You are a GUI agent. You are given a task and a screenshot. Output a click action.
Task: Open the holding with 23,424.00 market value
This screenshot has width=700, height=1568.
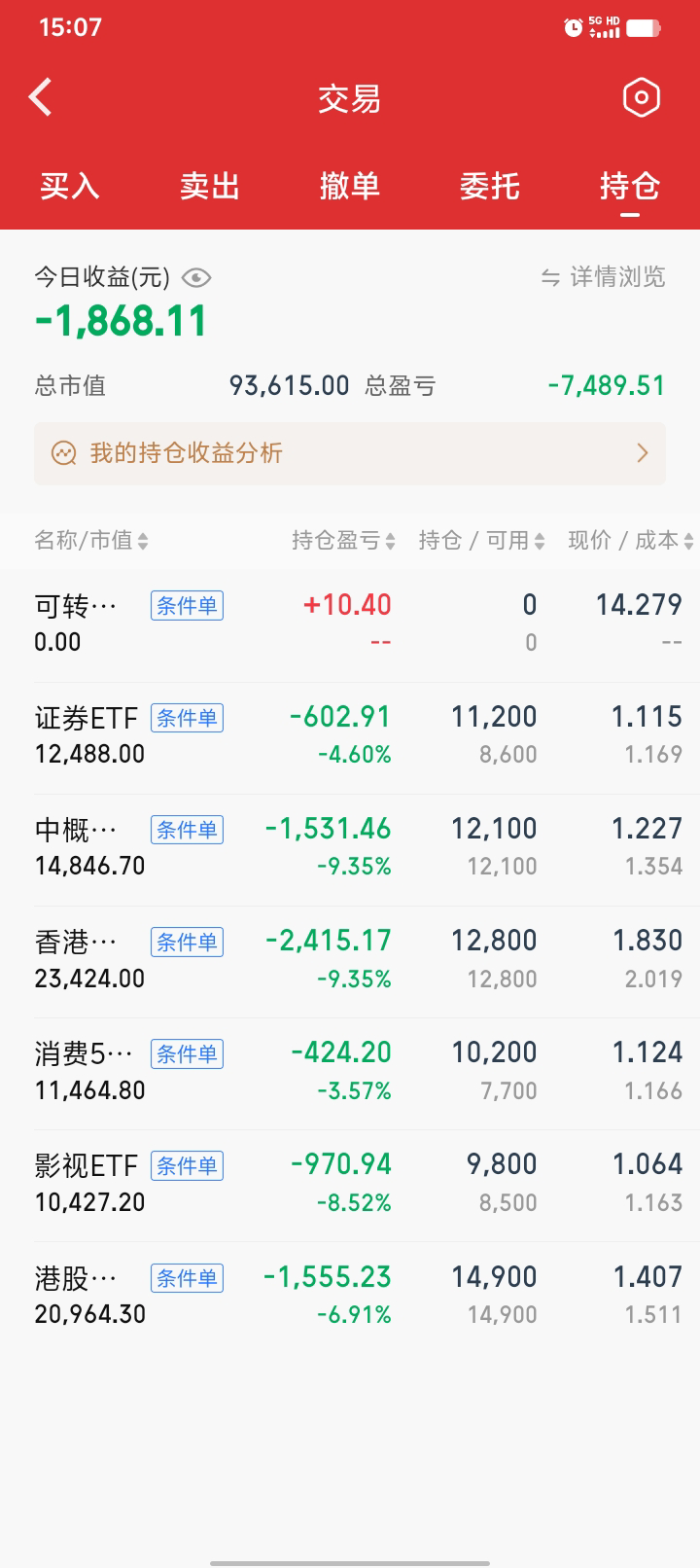click(350, 959)
